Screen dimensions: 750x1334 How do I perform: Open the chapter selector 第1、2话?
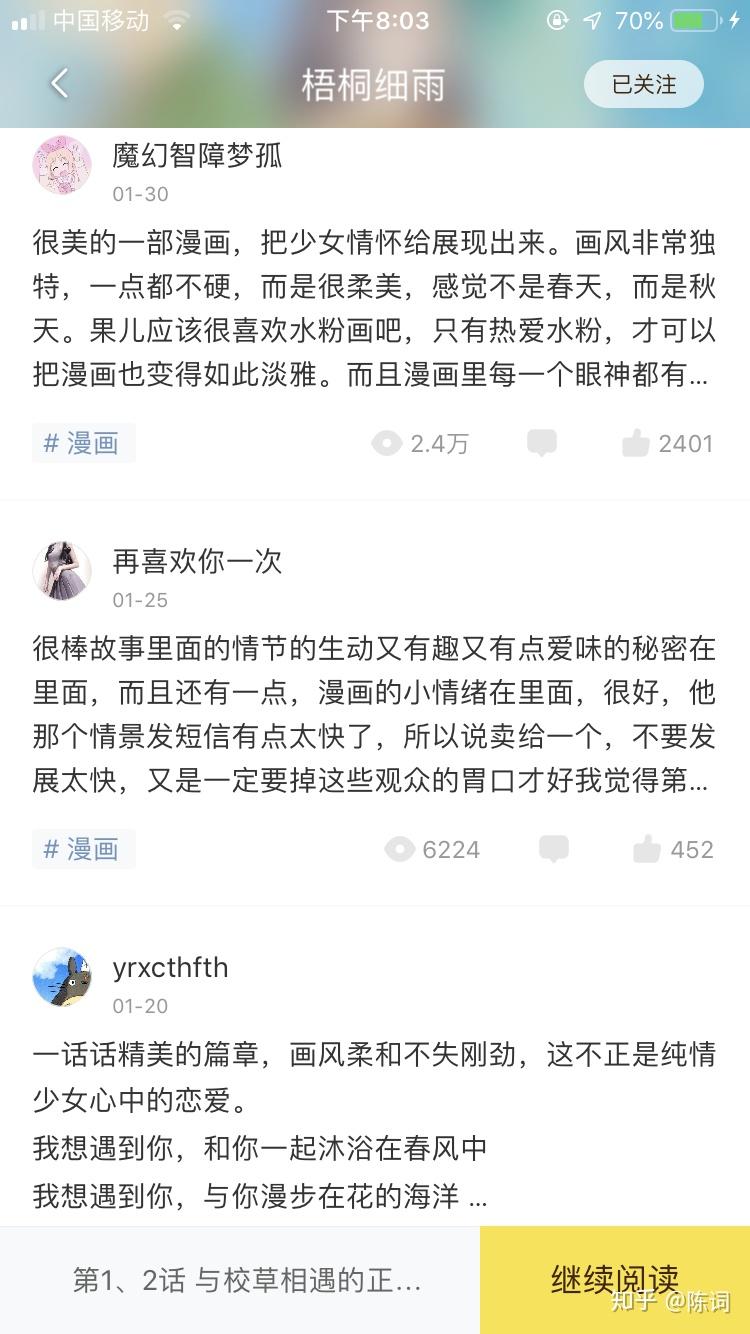tap(246, 1280)
